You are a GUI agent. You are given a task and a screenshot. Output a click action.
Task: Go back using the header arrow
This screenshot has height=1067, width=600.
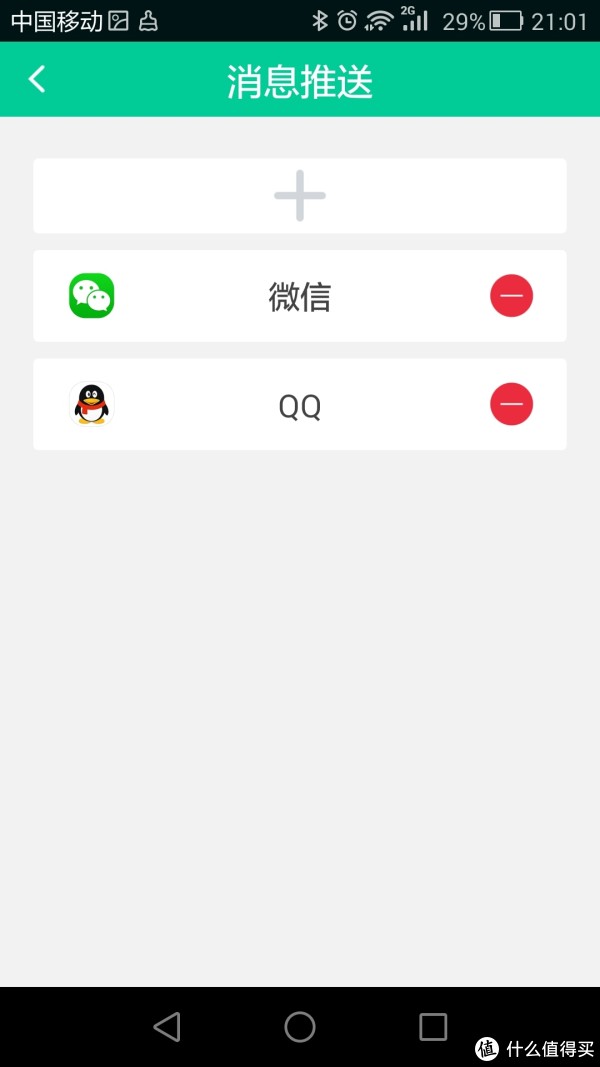[x=37, y=79]
